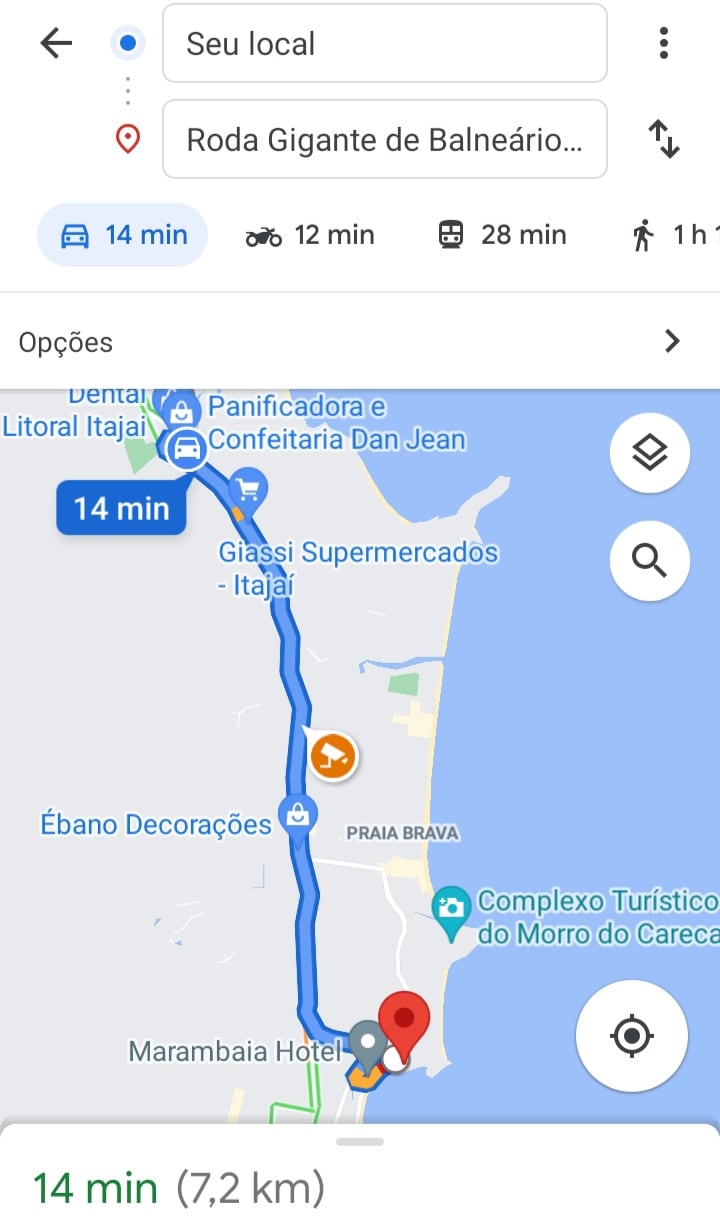Select the Ébano Decorações map pin
The width and height of the screenshot is (720, 1225).
[x=297, y=815]
